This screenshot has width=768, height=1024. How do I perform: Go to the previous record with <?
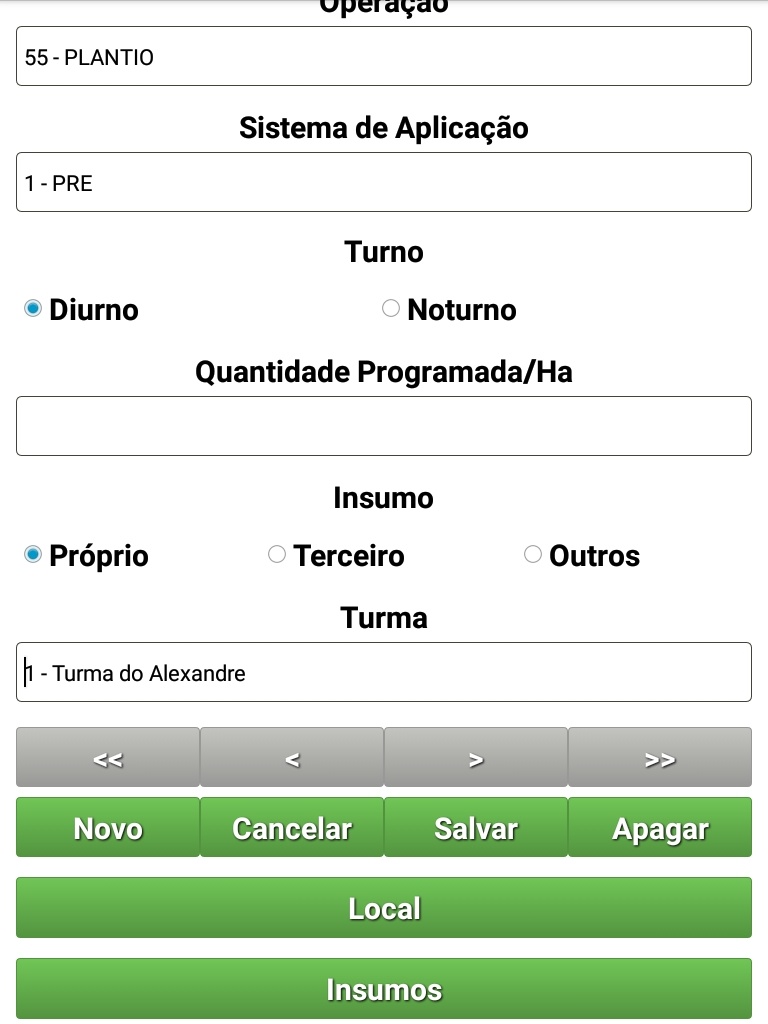point(292,758)
